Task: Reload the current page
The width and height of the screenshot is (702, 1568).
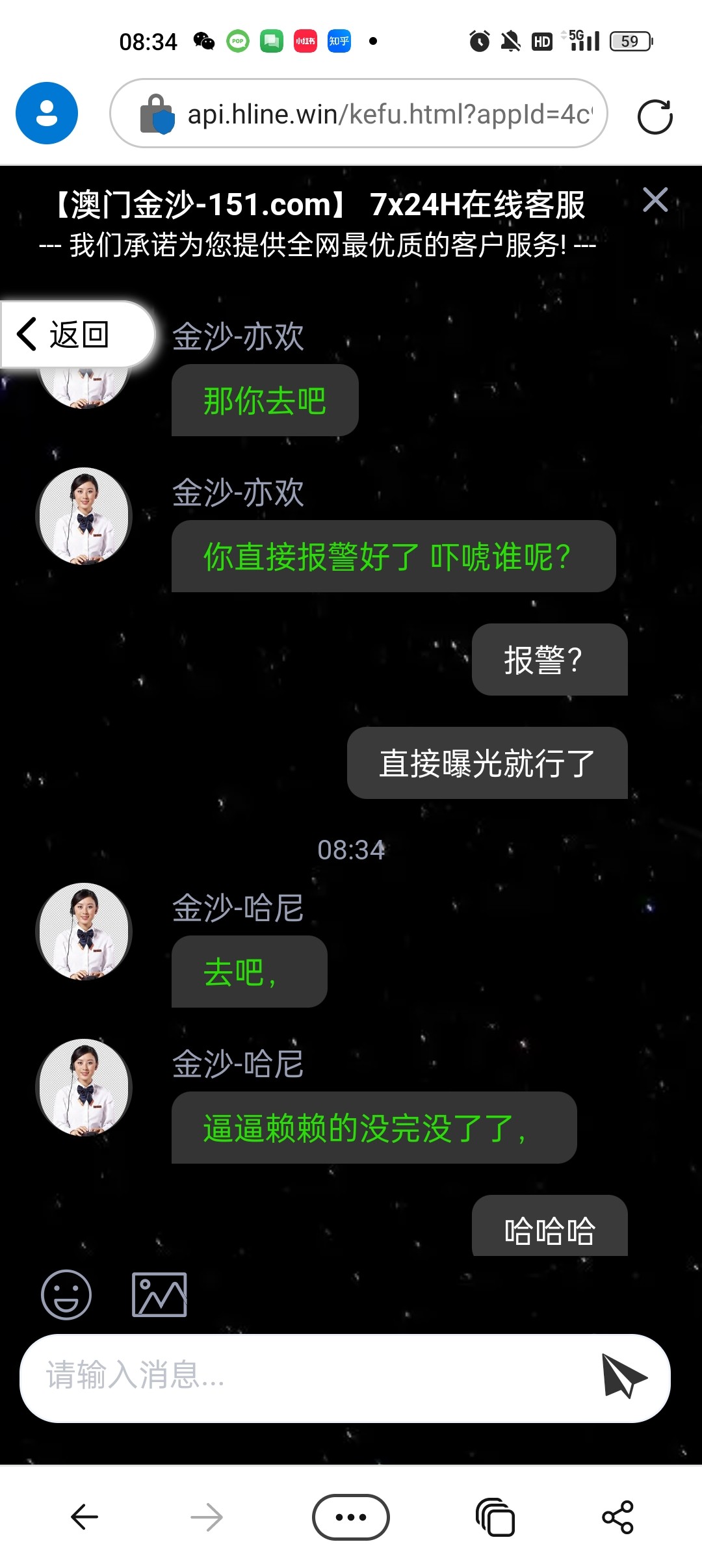Action: pos(655,117)
